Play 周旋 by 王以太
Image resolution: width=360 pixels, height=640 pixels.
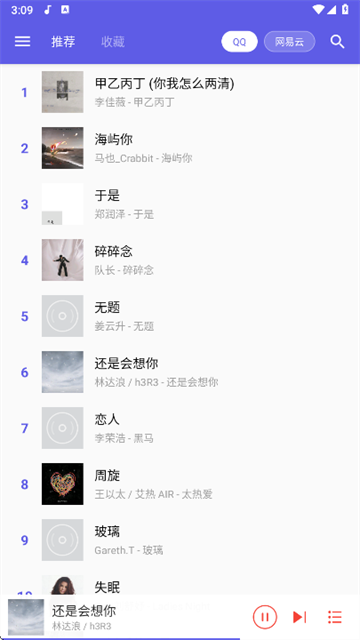pos(180,484)
